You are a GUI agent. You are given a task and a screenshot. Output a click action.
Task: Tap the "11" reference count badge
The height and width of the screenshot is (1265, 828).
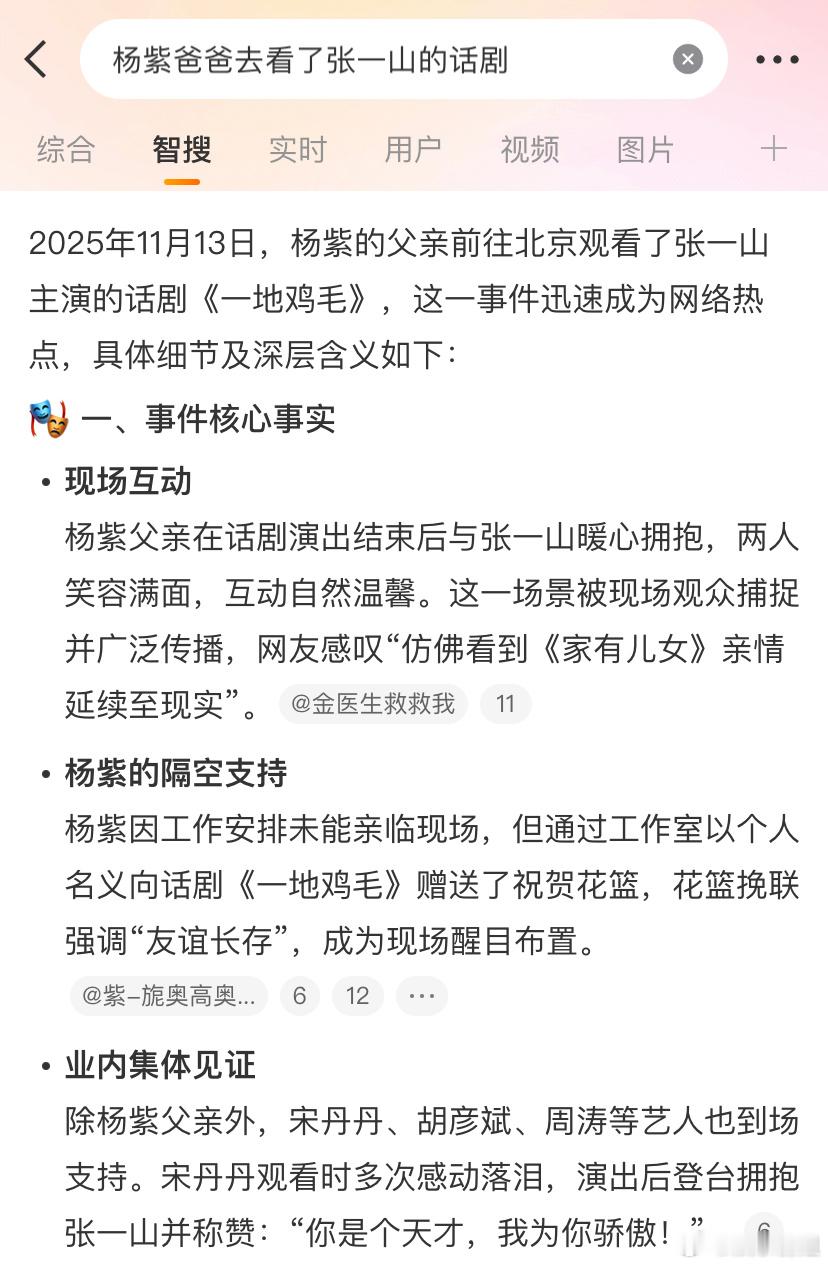tap(506, 703)
